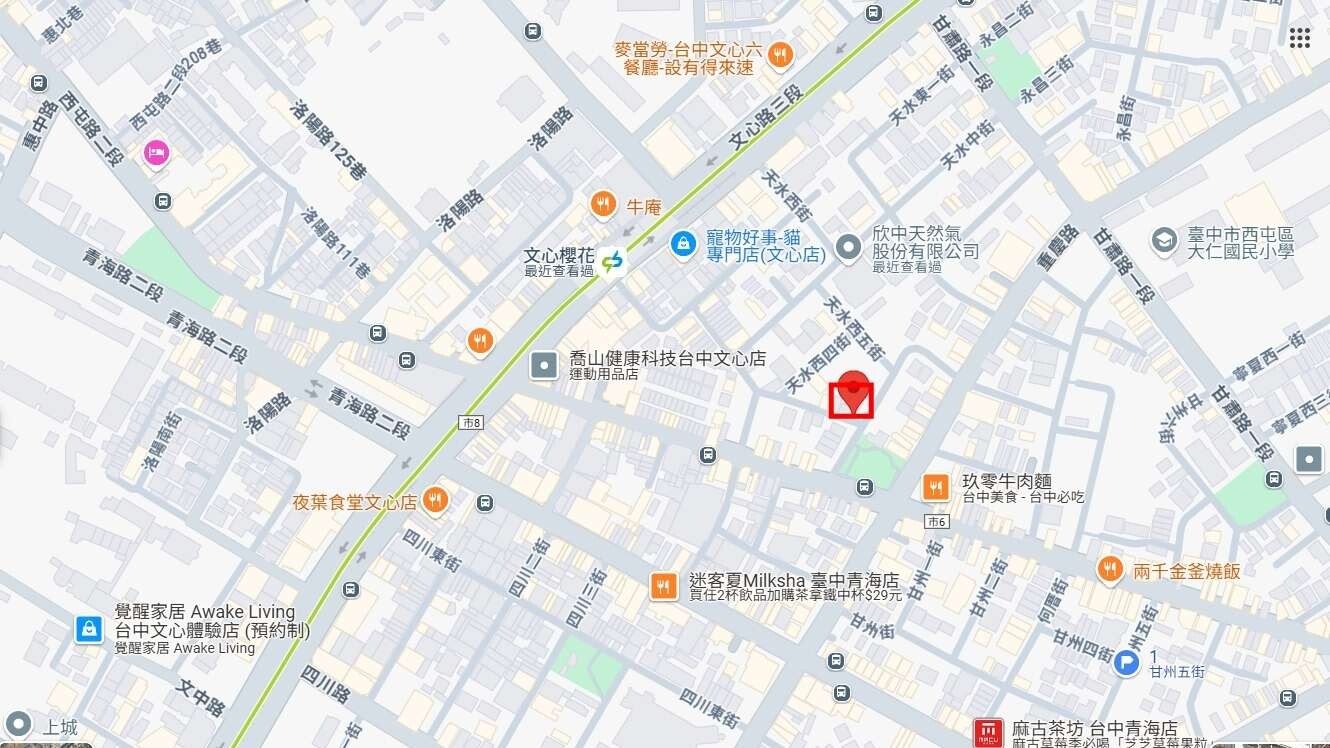Viewport: 1330px width, 748px height.
Task: Open 欣中天然氣股份有限公司 place marker
Action: pyautogui.click(x=848, y=245)
